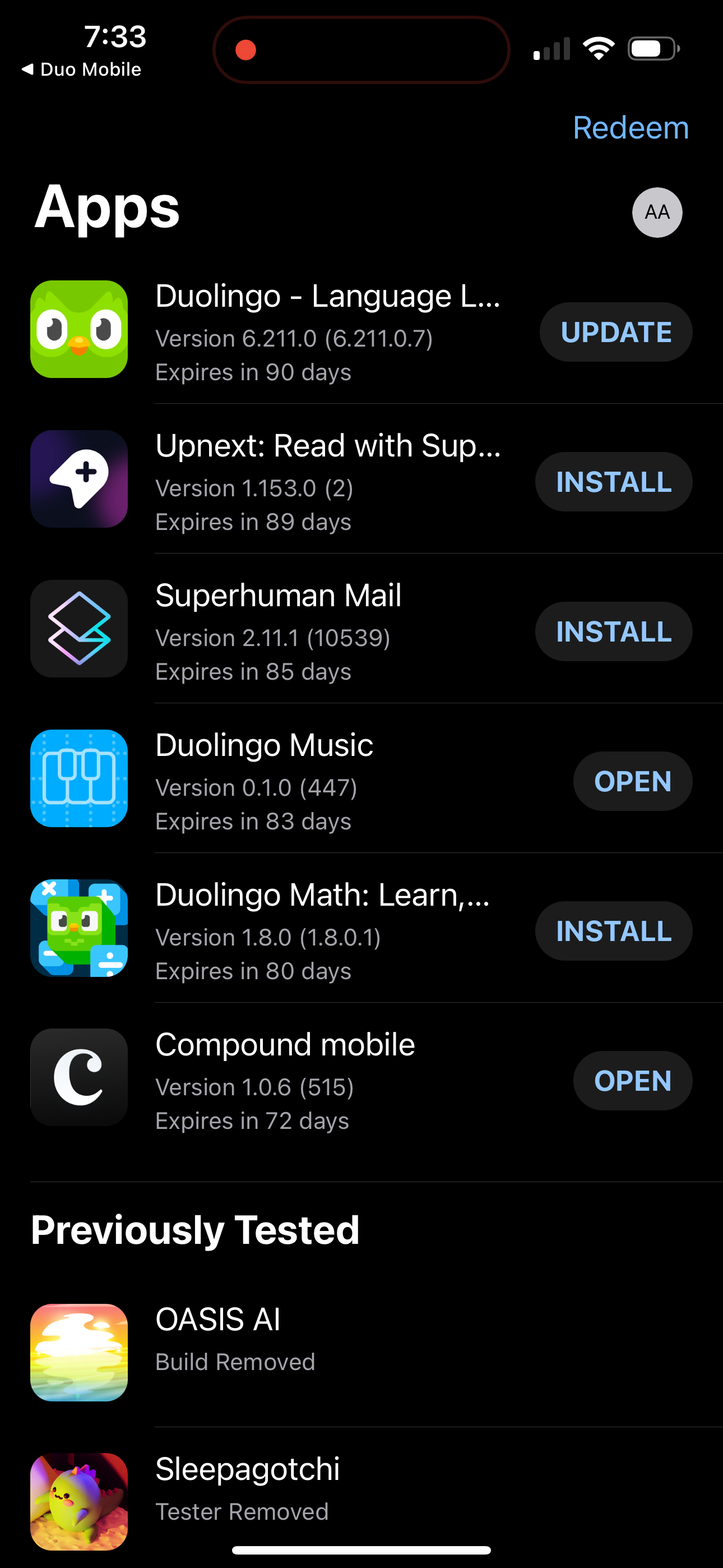Return to Duo Mobile via back link
The image size is (723, 1568).
tap(80, 69)
